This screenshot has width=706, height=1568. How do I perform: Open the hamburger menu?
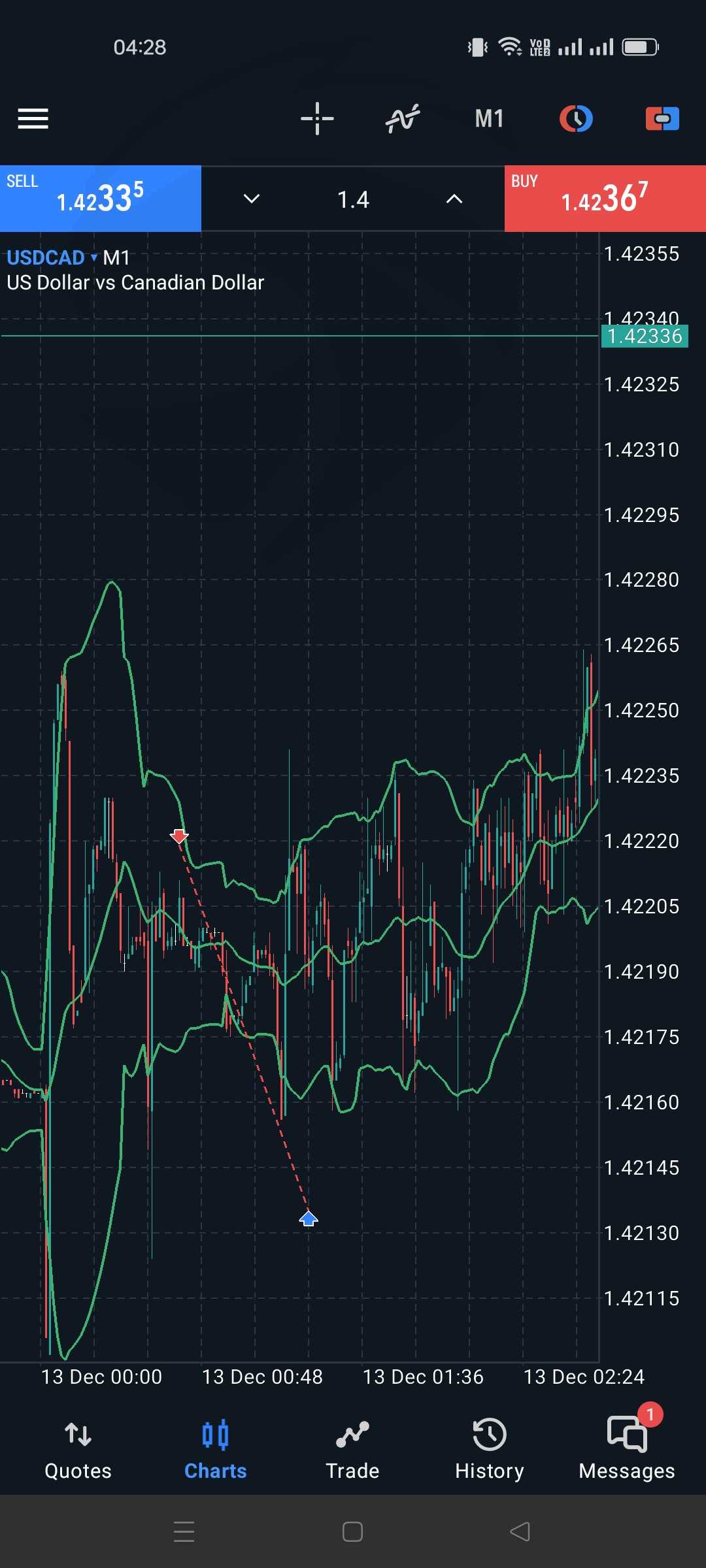click(x=33, y=119)
